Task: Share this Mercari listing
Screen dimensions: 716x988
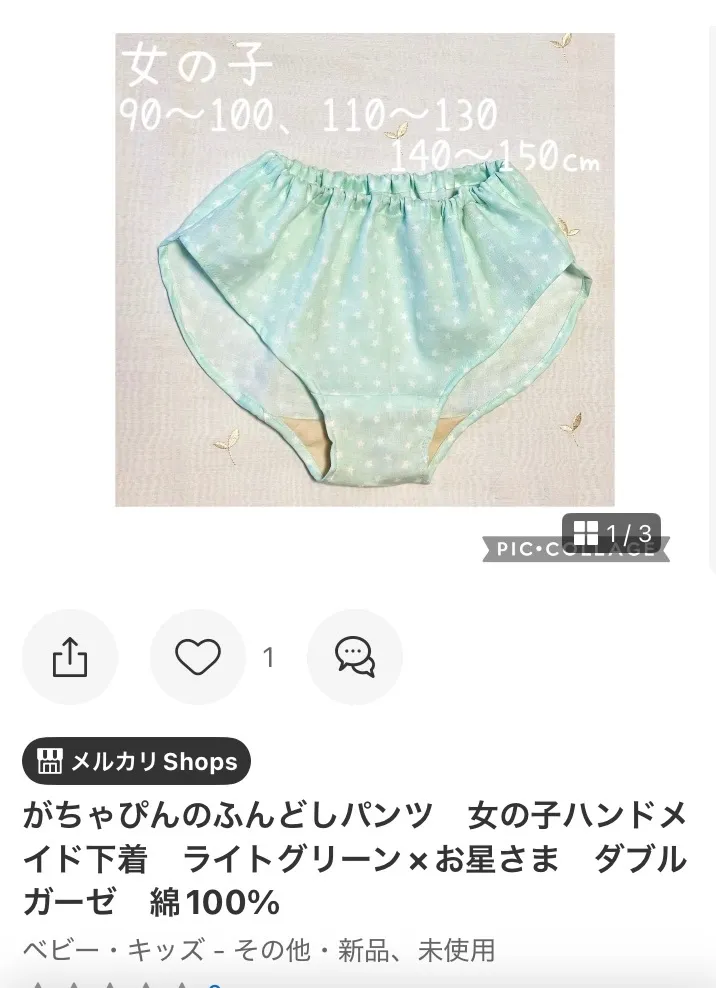Action: coord(70,657)
